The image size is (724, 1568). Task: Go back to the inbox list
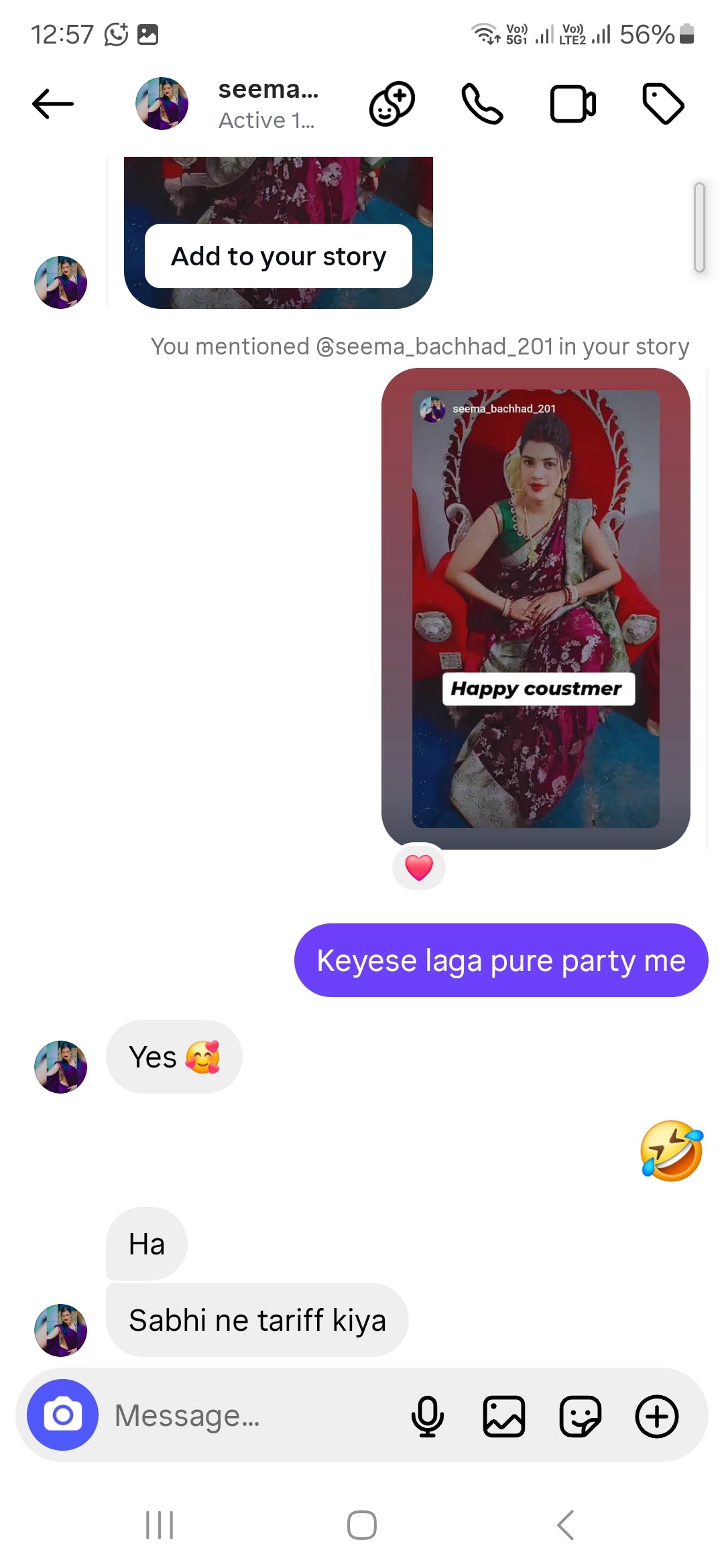coord(53,104)
